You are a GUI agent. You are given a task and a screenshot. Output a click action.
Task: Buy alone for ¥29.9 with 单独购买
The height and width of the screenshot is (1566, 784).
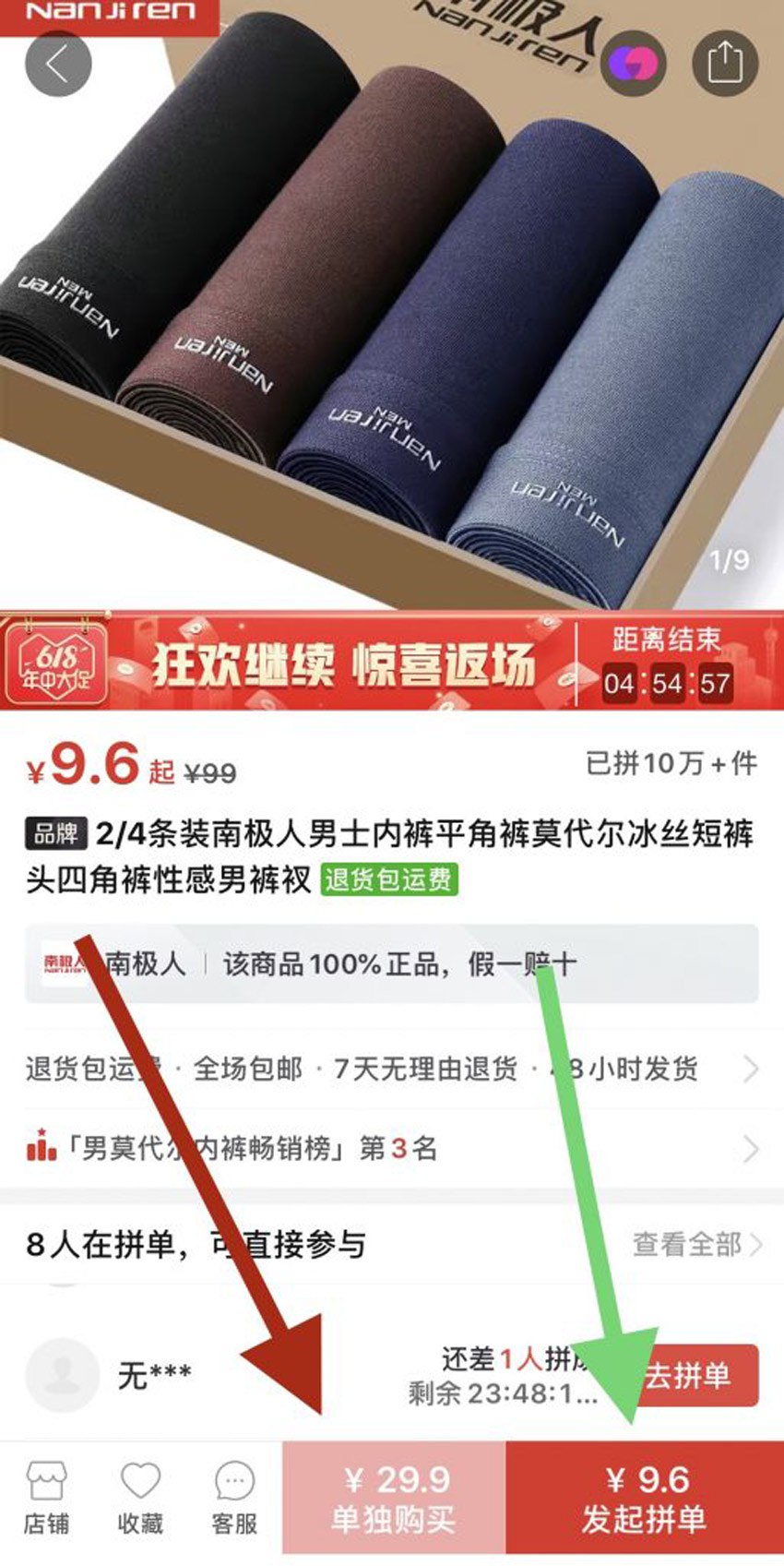pyautogui.click(x=394, y=1499)
